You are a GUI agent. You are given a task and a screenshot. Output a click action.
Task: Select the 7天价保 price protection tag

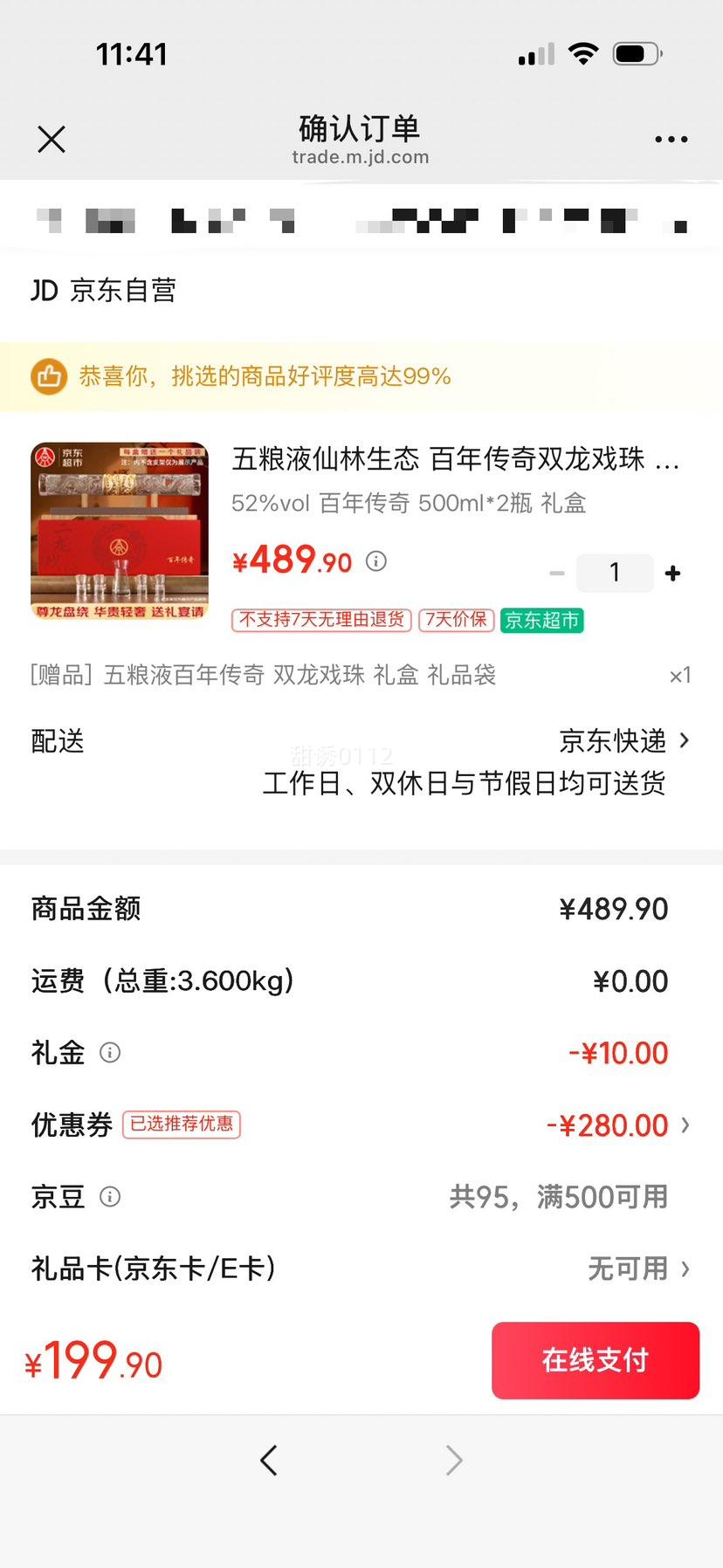(x=455, y=621)
